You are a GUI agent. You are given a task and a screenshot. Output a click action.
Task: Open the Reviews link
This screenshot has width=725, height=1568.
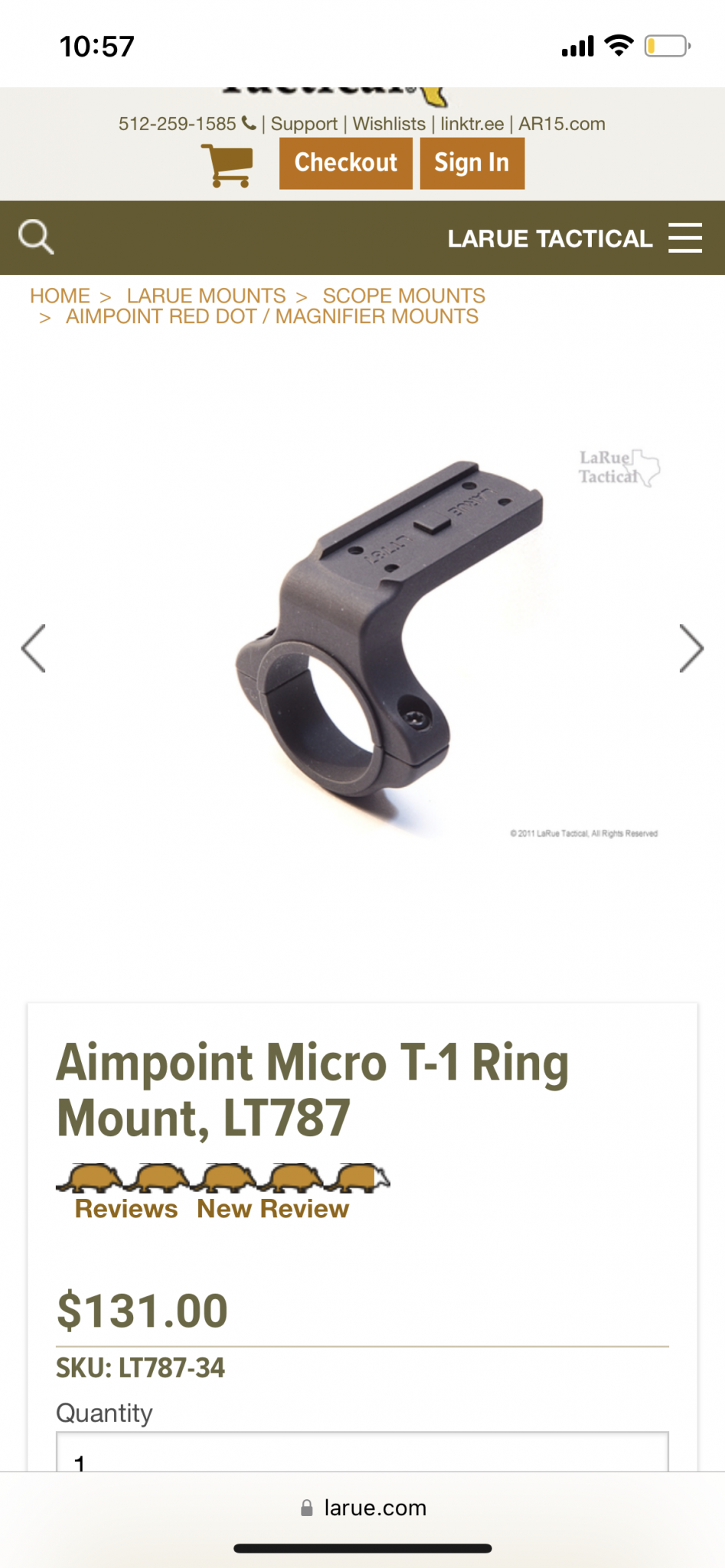[126, 1208]
